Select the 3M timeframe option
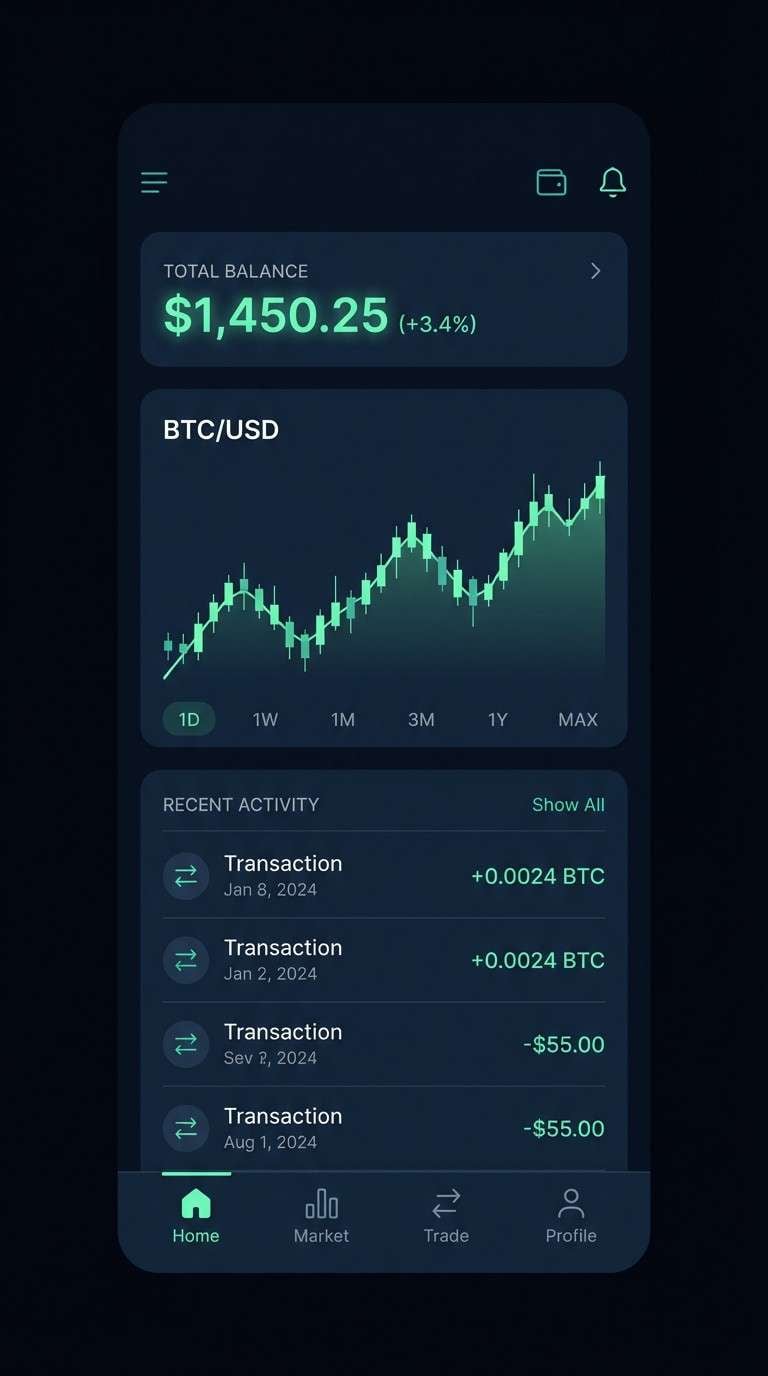The height and width of the screenshot is (1376, 768). [x=421, y=719]
